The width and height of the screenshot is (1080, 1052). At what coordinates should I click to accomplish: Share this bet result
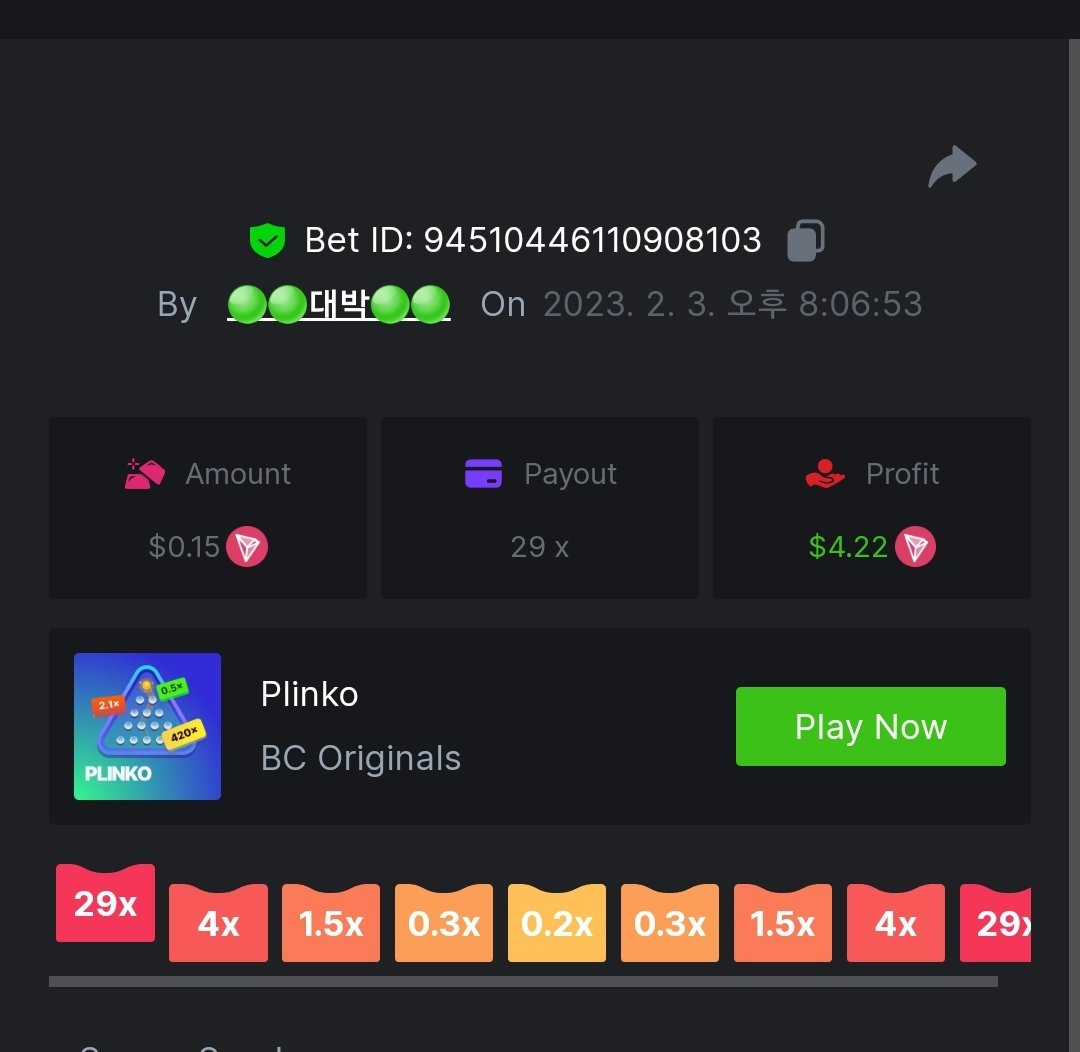click(951, 167)
